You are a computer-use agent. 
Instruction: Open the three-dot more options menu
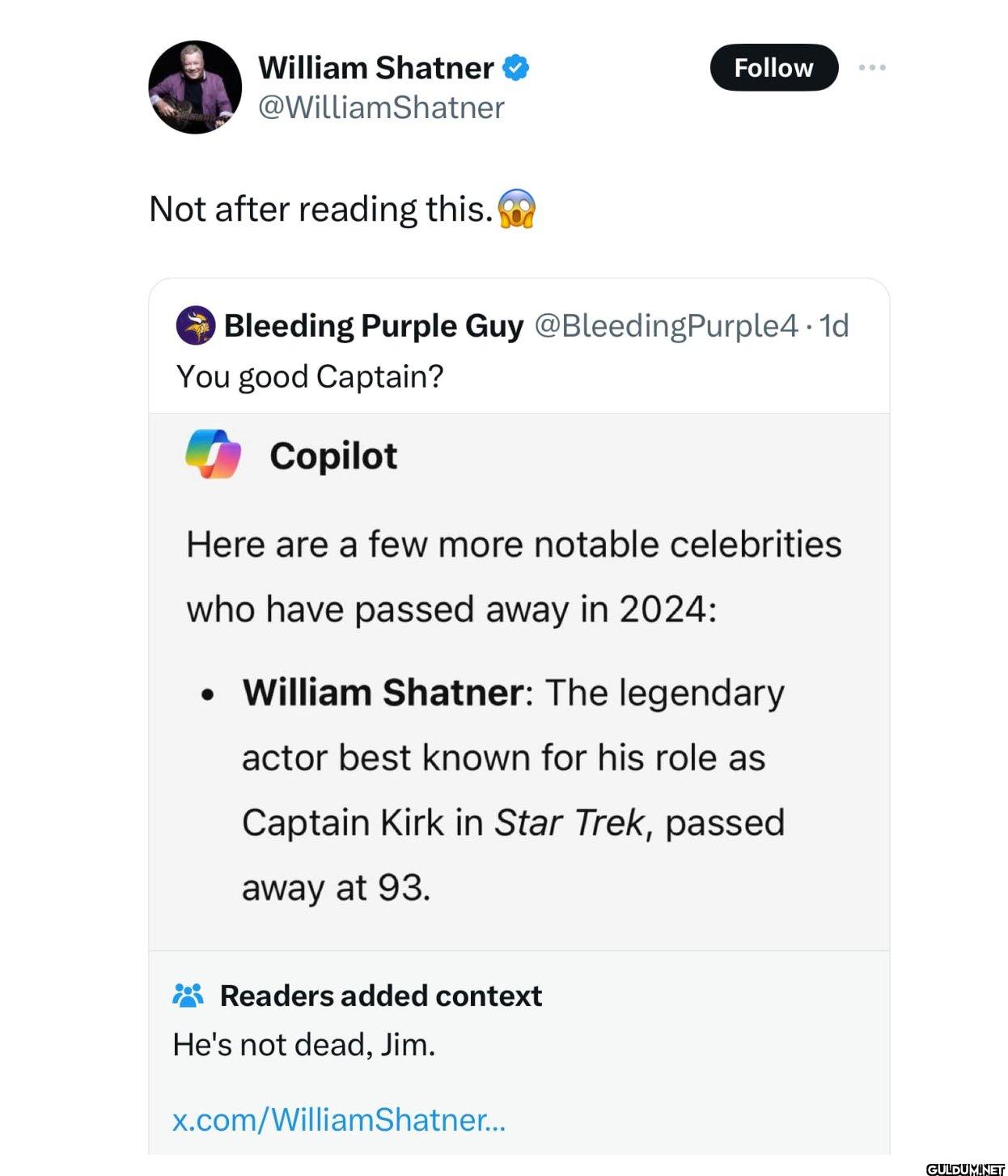[873, 68]
